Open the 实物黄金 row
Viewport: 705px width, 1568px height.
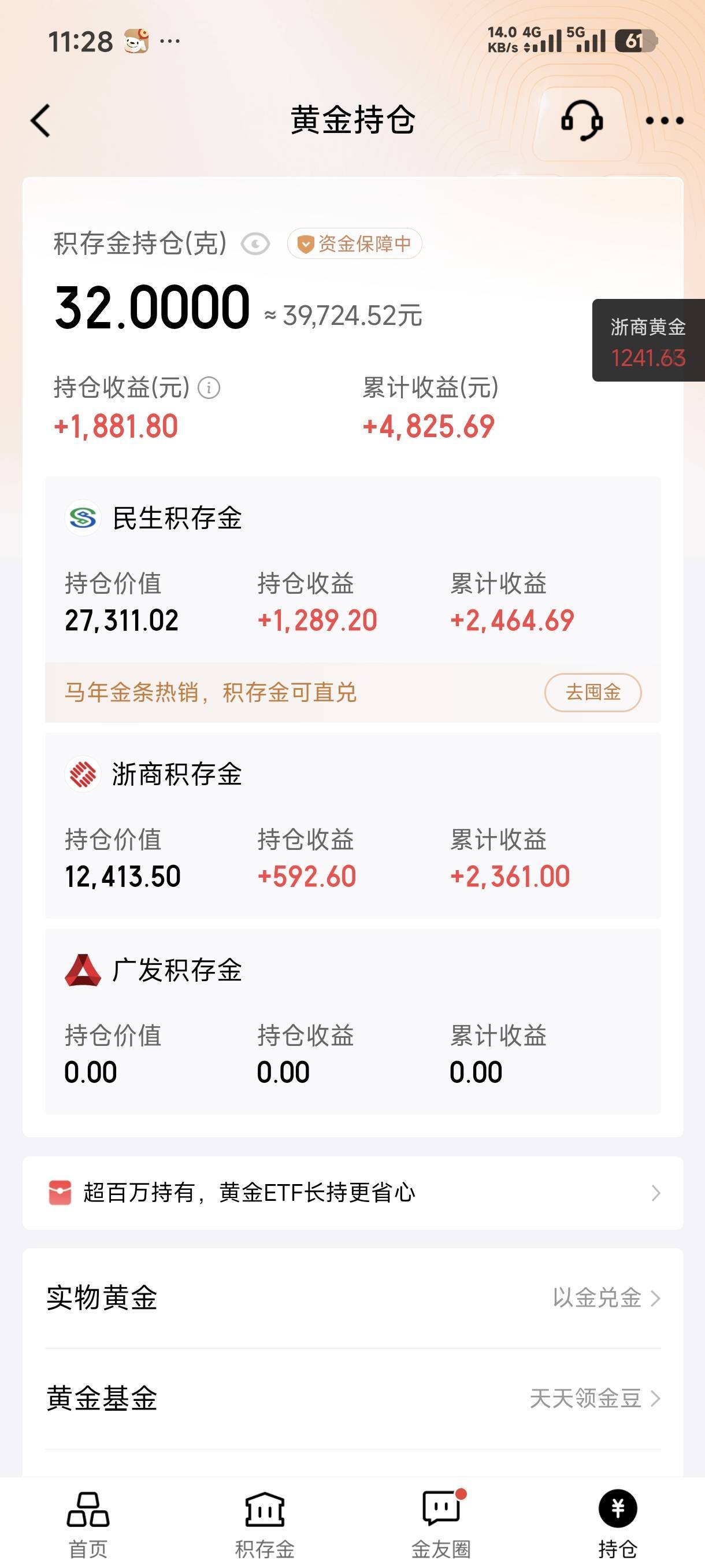(353, 1298)
